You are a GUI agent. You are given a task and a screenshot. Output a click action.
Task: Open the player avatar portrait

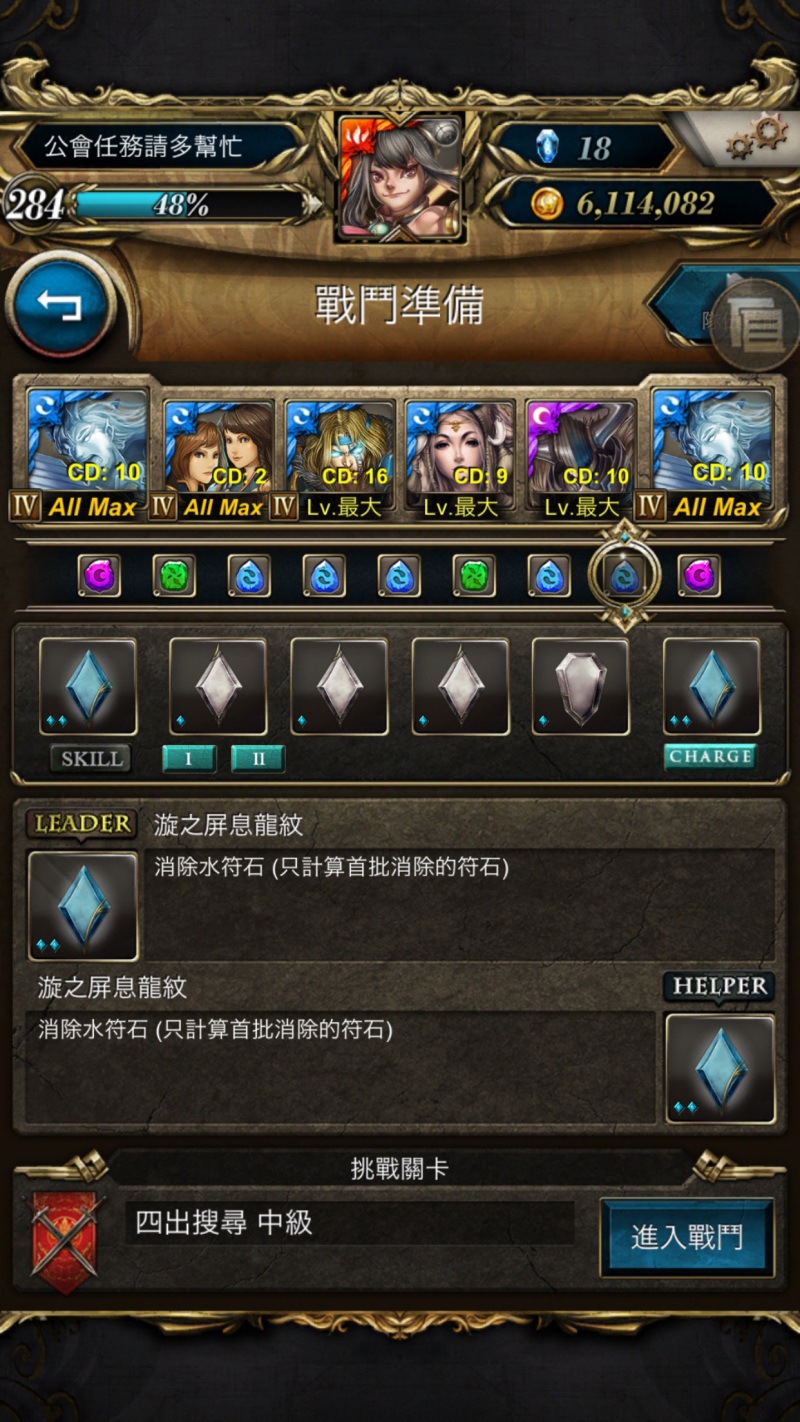[400, 178]
